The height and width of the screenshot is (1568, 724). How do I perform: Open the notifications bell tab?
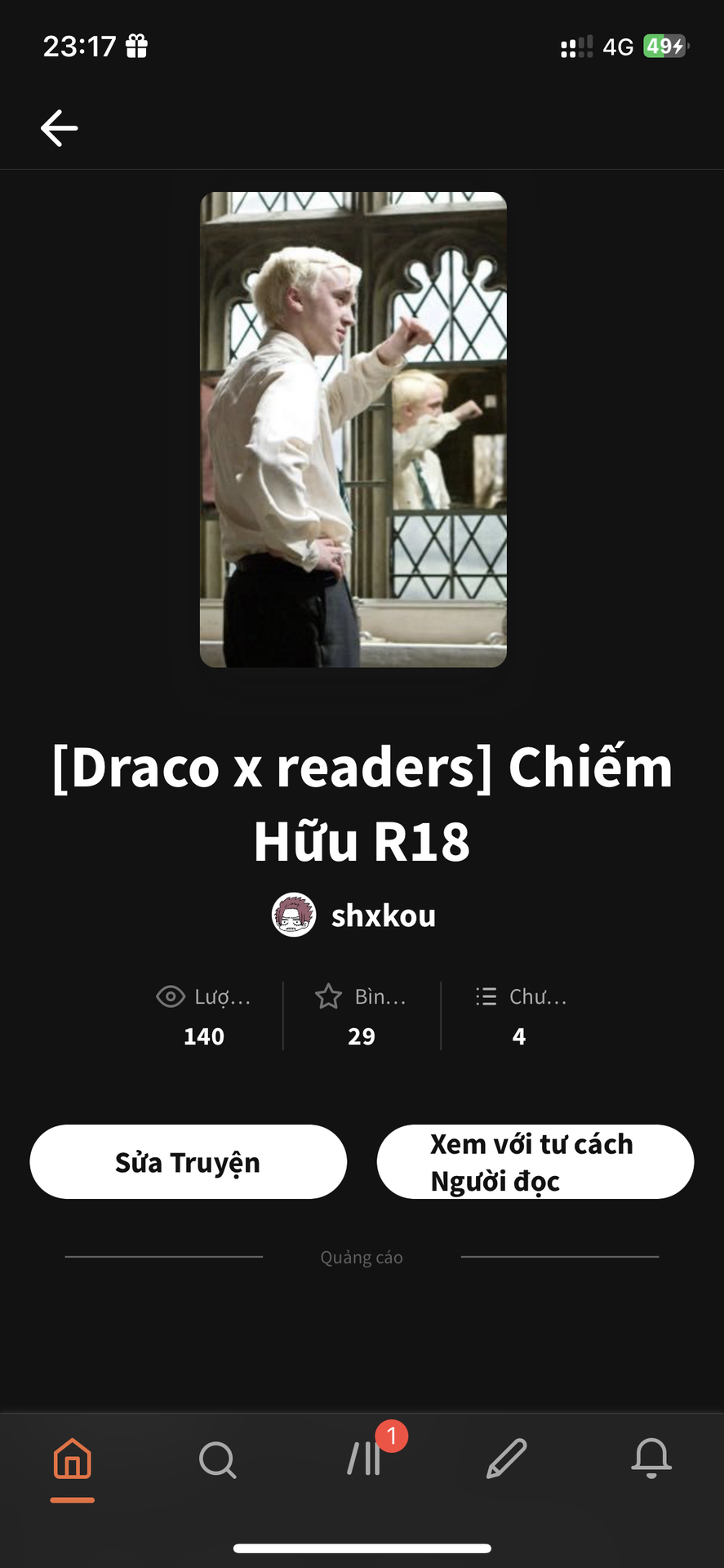tap(651, 1459)
